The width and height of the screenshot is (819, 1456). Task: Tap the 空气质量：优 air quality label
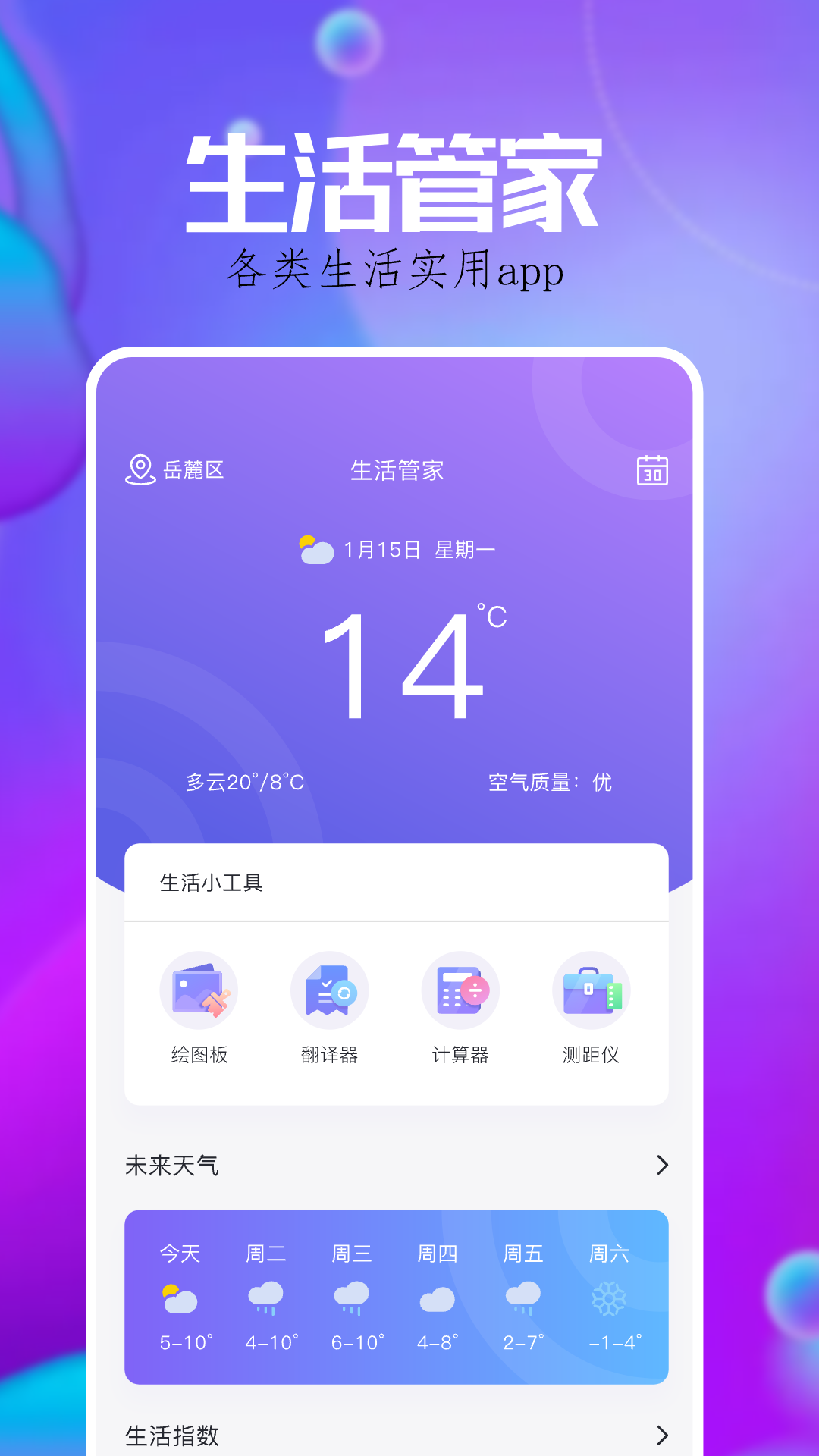[549, 781]
